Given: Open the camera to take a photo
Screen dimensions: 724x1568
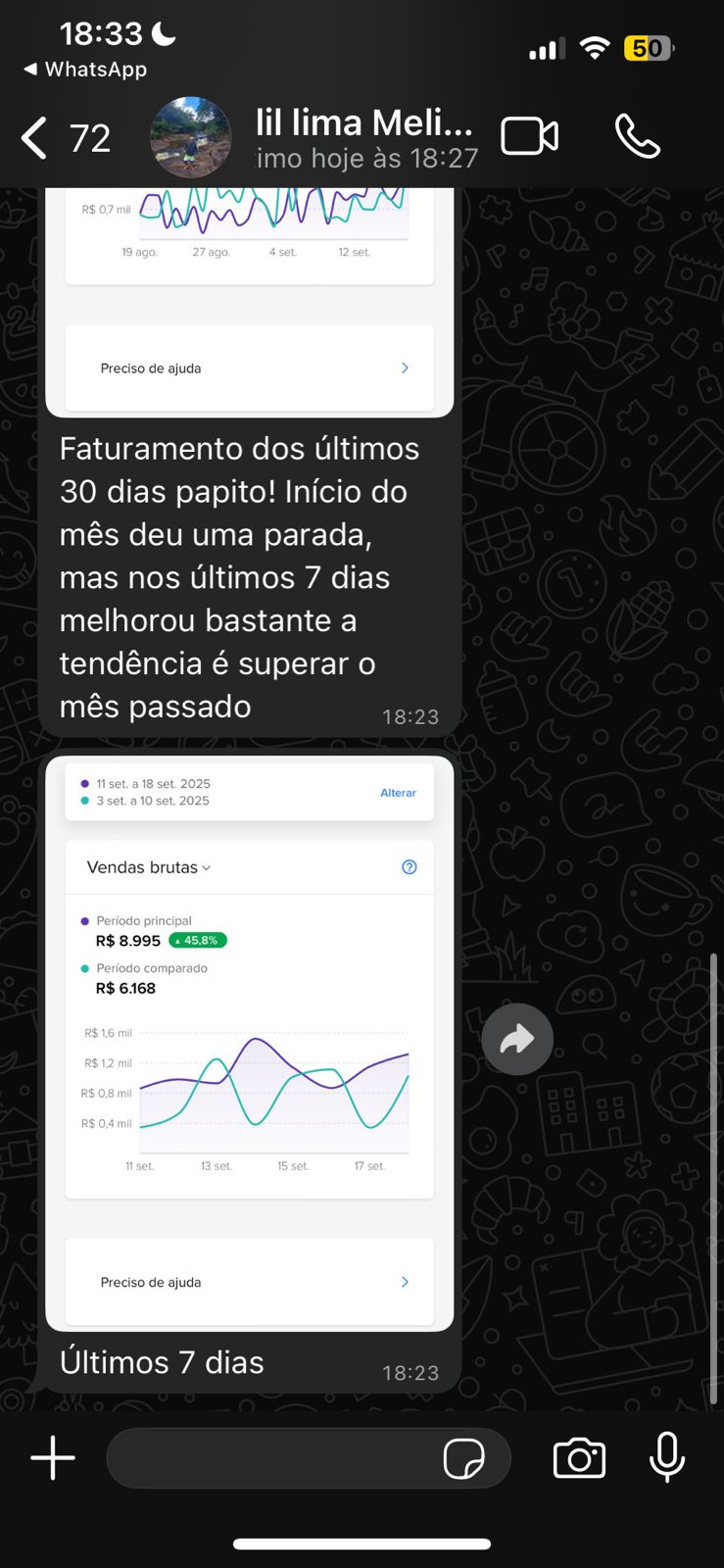Looking at the screenshot, I should click(579, 1458).
